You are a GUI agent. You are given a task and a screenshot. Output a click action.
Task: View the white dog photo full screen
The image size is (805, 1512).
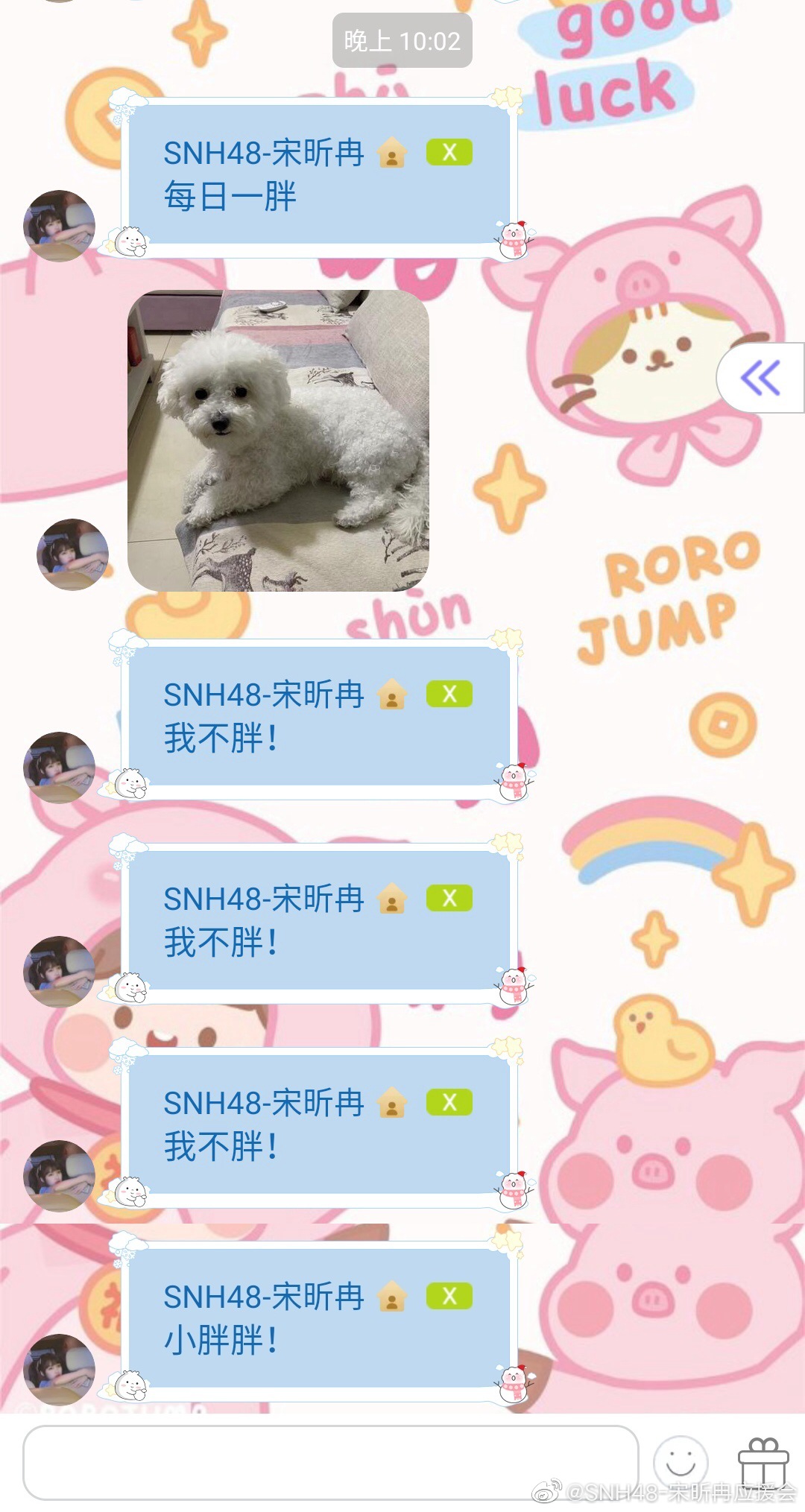(x=278, y=440)
